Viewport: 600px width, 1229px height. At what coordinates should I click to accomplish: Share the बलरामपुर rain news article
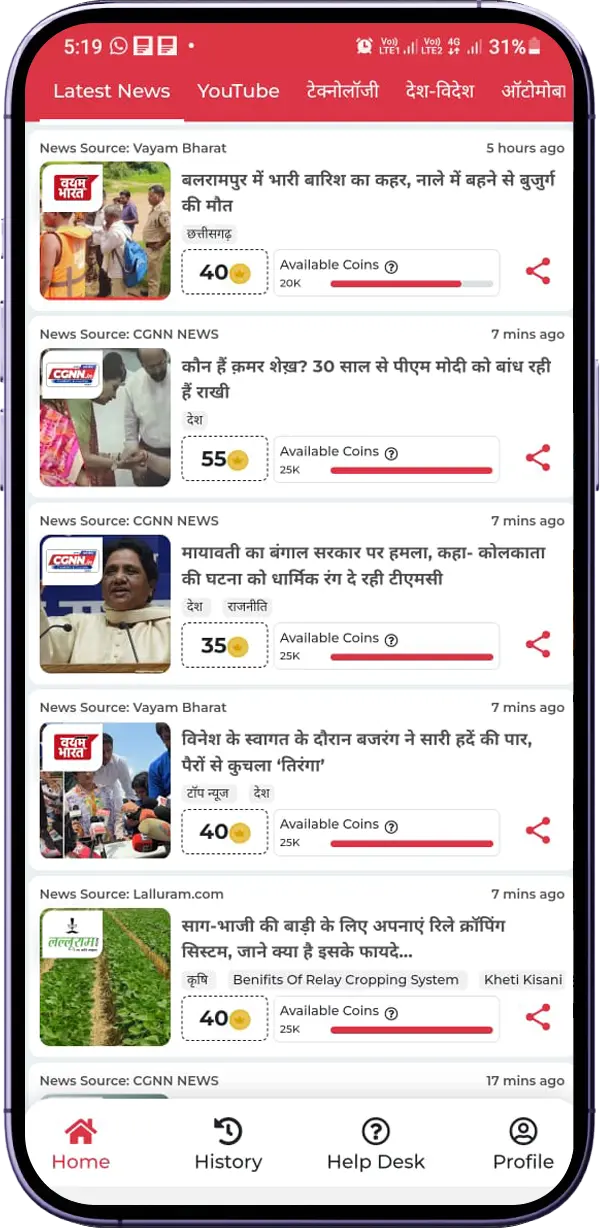[x=538, y=271]
